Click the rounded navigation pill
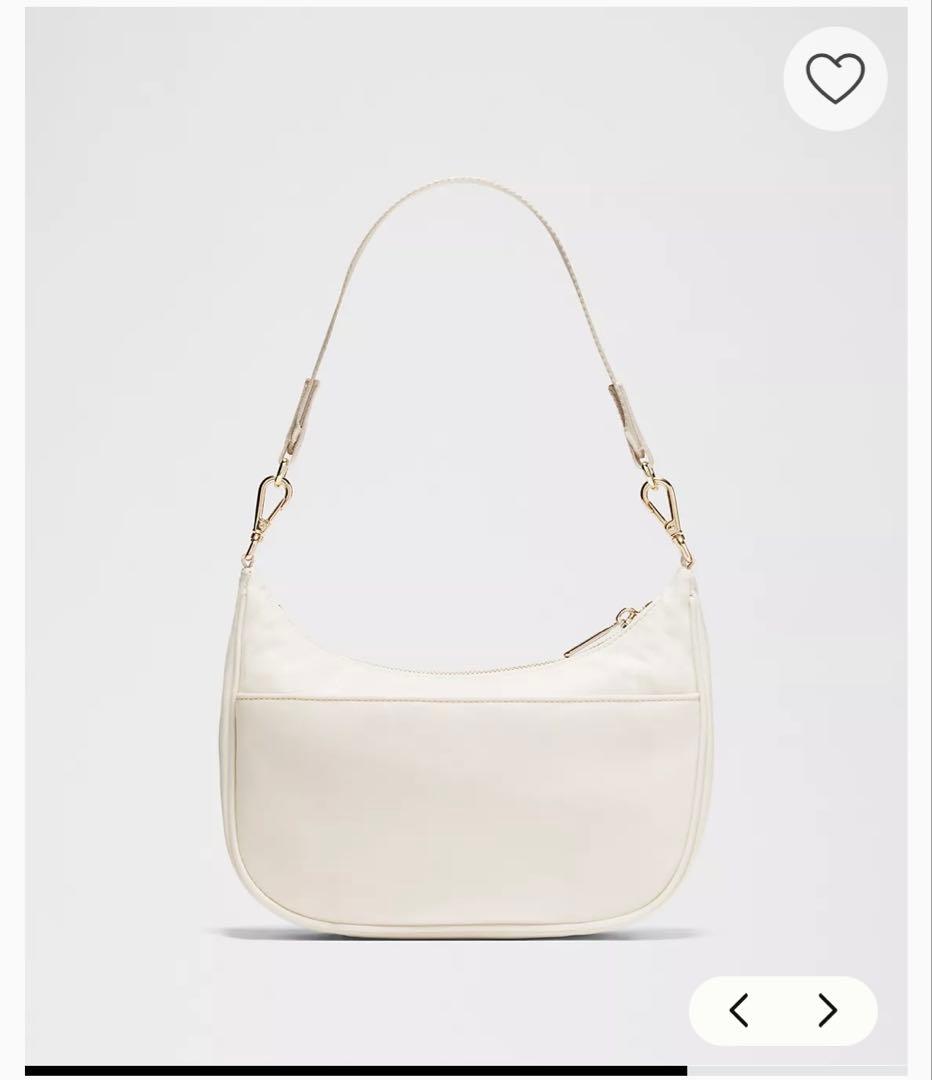 (783, 1010)
